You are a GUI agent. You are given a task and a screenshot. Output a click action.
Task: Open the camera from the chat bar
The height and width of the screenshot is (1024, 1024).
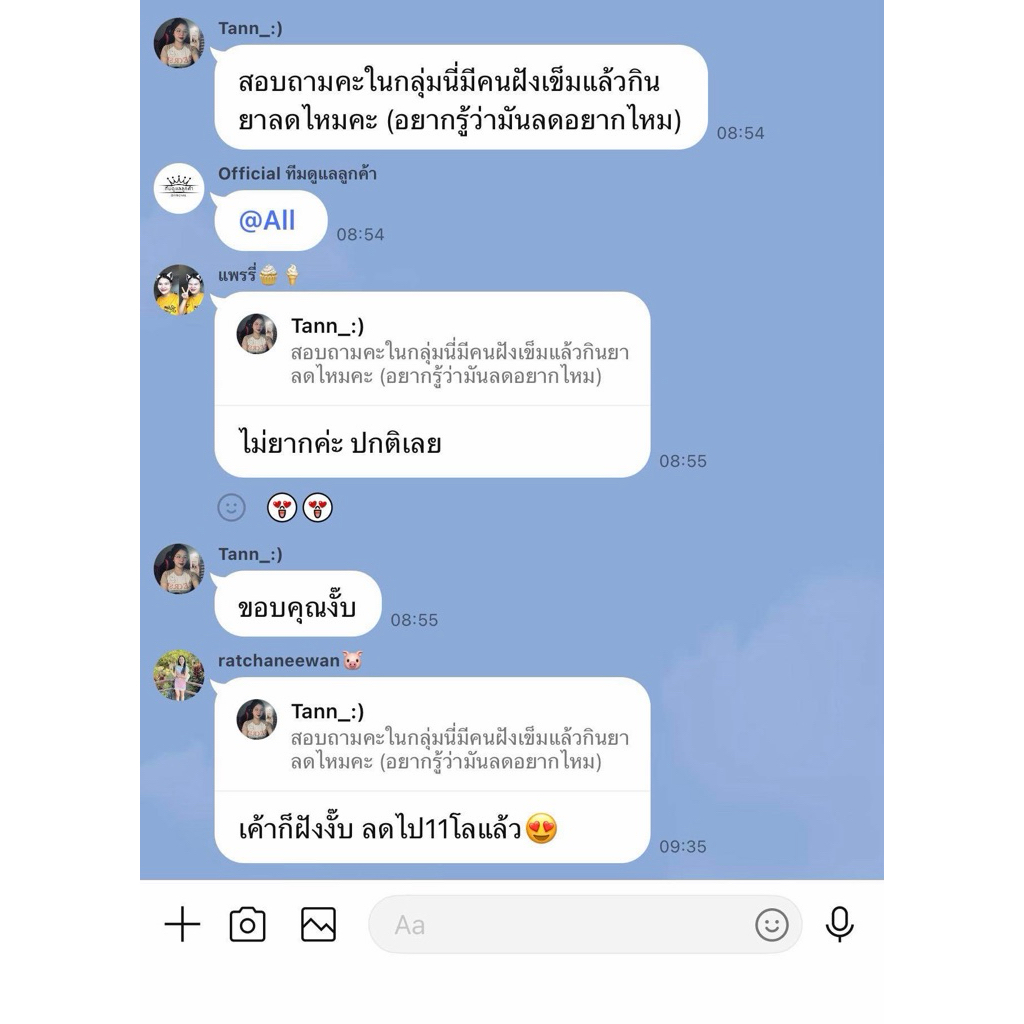pyautogui.click(x=247, y=925)
